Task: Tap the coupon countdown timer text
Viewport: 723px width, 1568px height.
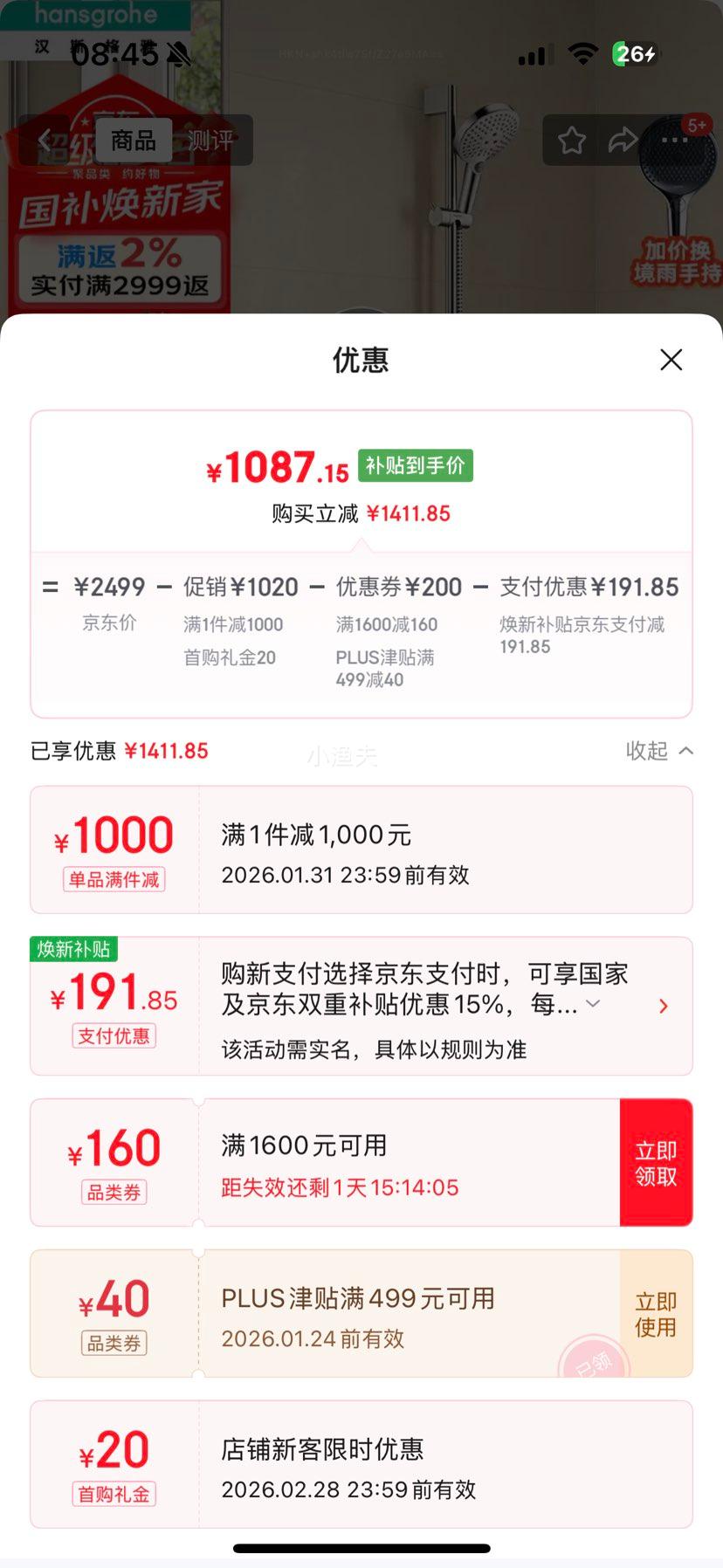Action: (339, 1186)
